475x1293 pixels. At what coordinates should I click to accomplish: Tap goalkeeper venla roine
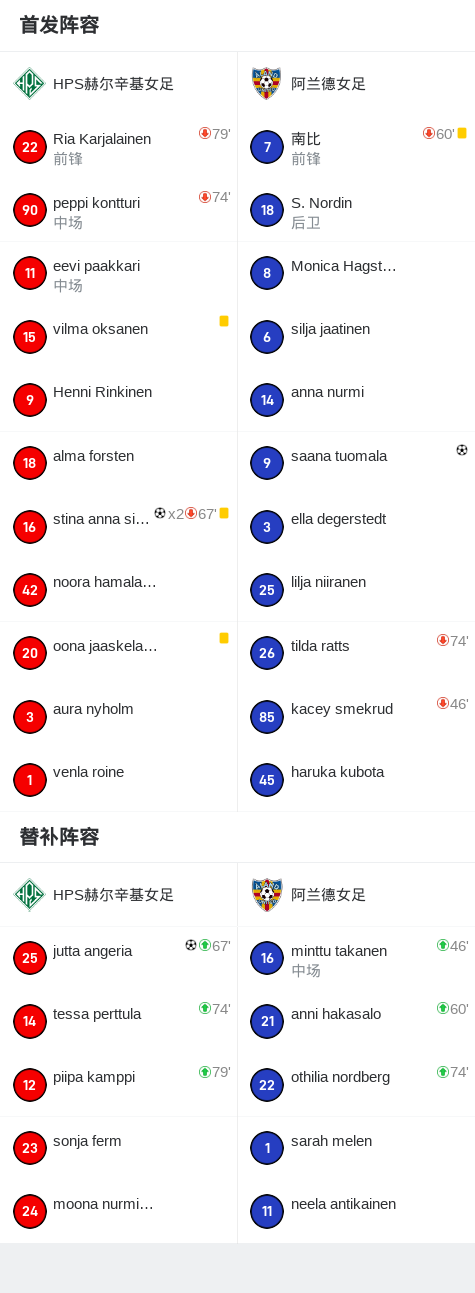[x=118, y=780]
